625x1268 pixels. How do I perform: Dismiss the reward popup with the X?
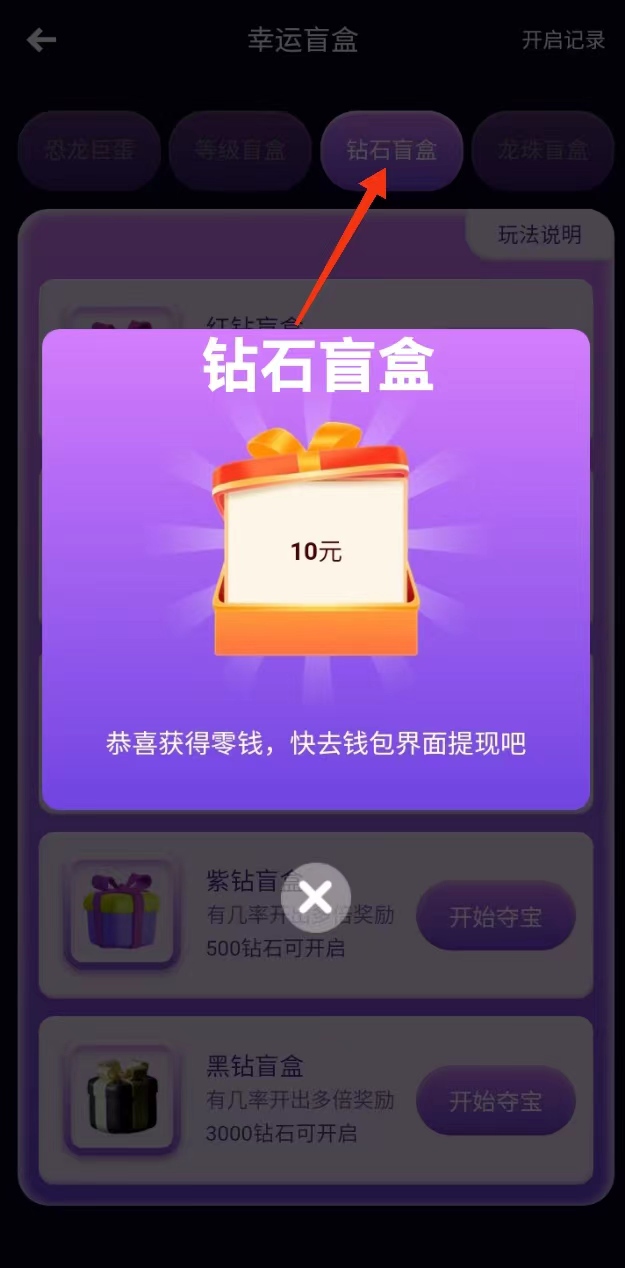click(x=315, y=897)
